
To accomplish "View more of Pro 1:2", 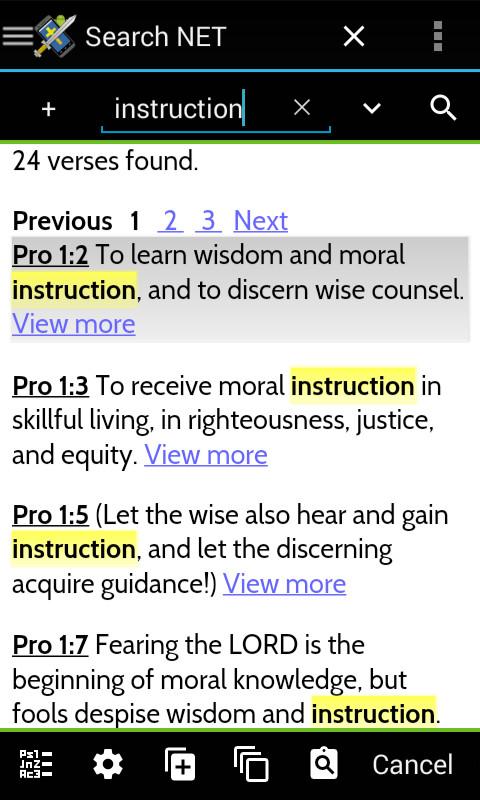I will (73, 324).
